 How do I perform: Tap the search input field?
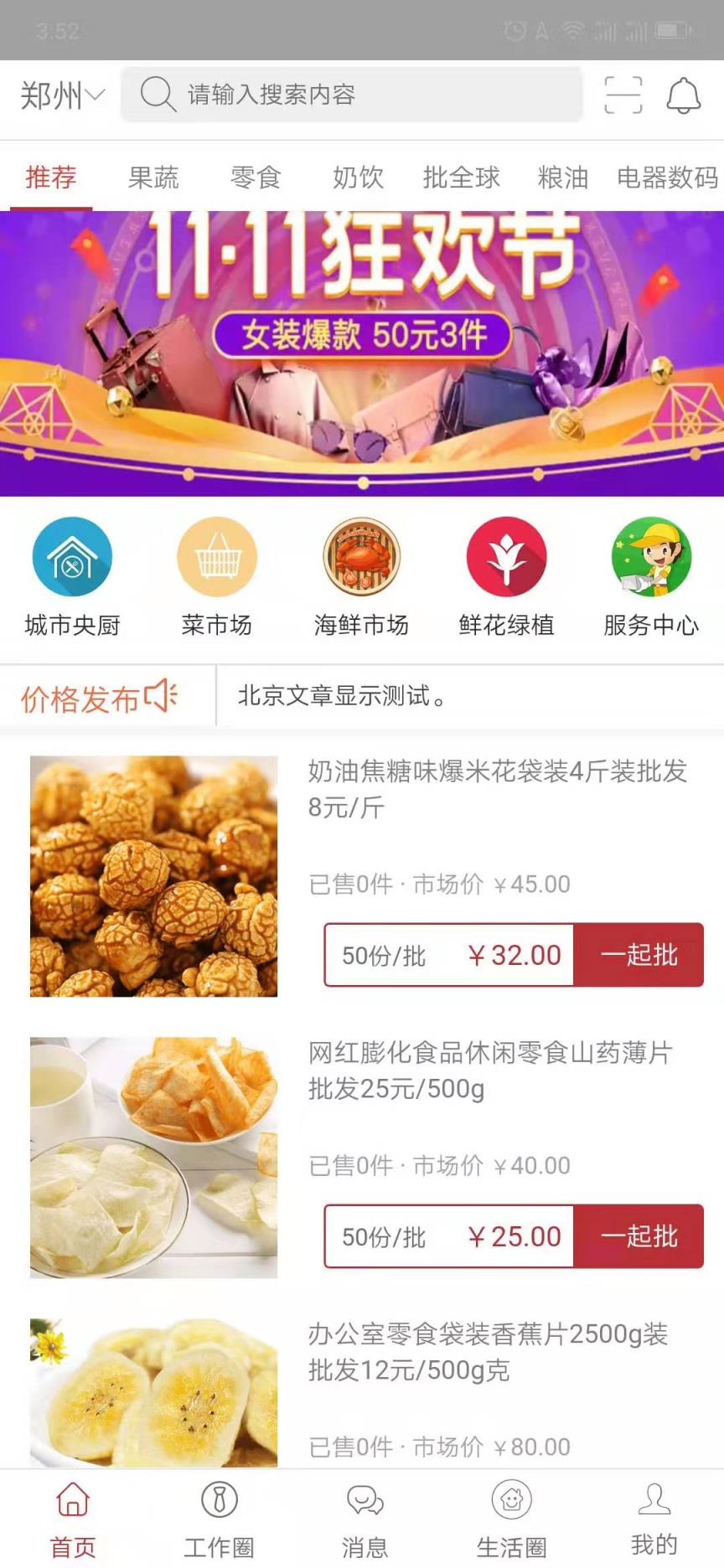point(352,95)
